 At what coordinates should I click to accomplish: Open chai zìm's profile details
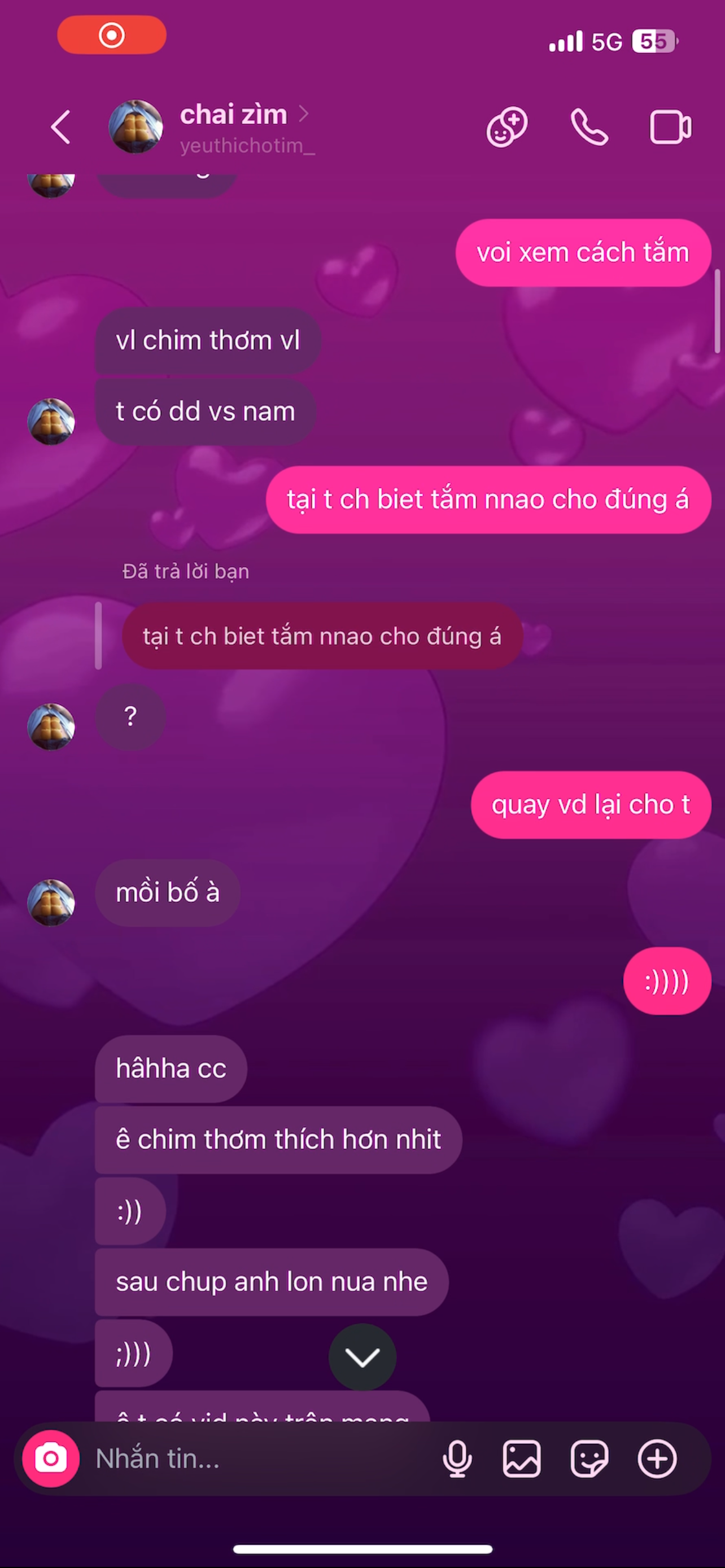234,116
